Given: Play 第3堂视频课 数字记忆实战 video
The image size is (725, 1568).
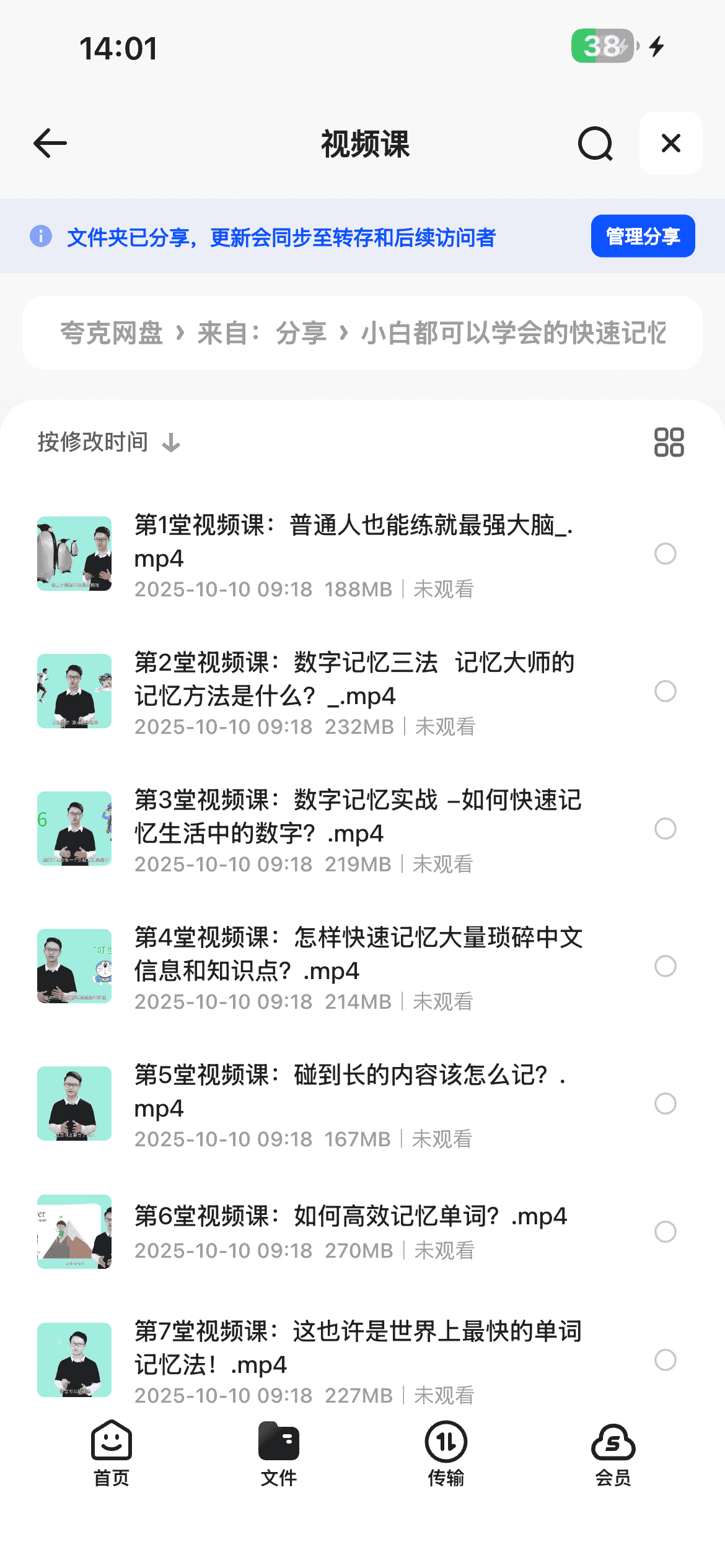Looking at the screenshot, I should [x=358, y=816].
